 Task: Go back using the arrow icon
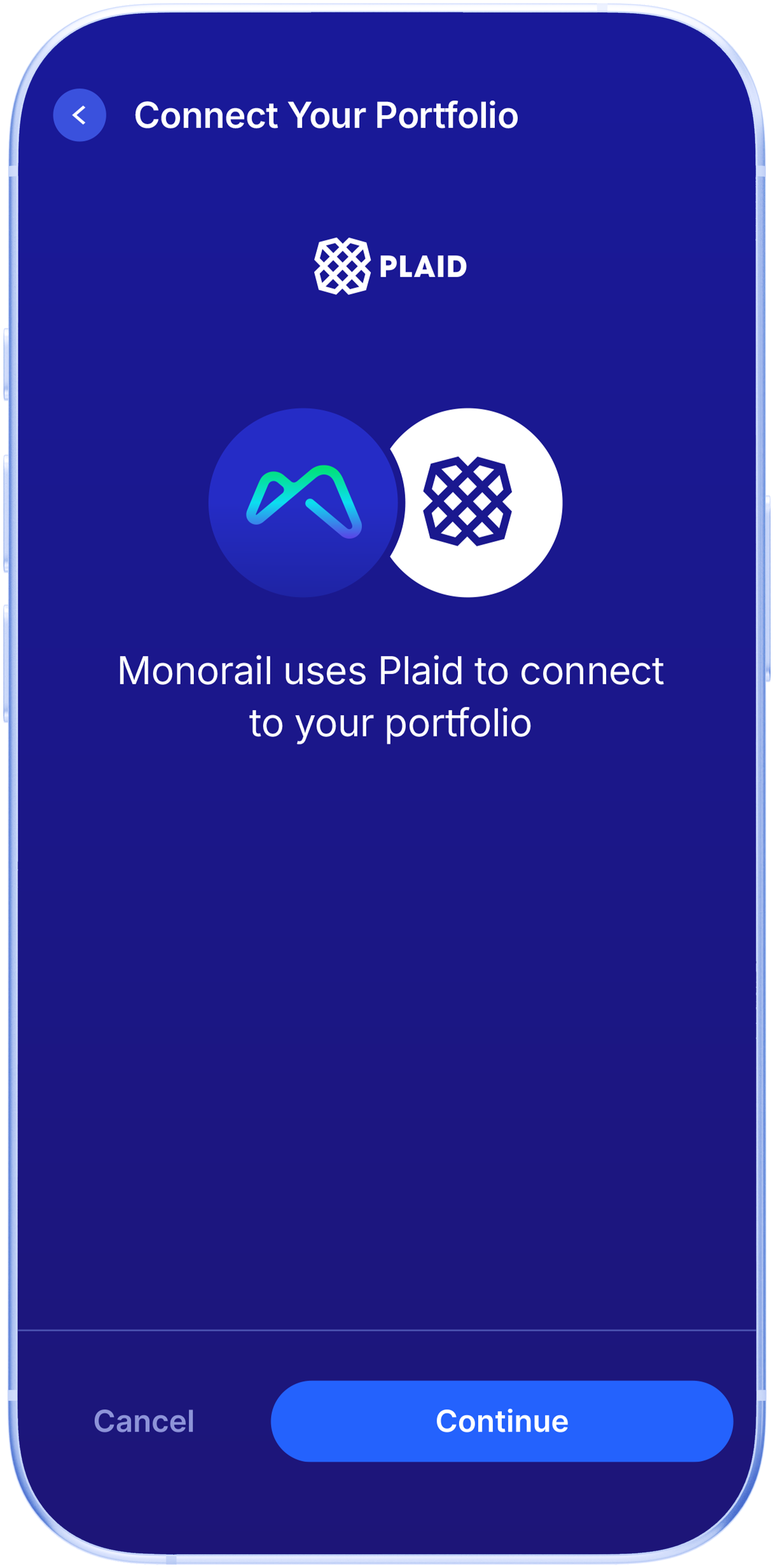tap(79, 115)
